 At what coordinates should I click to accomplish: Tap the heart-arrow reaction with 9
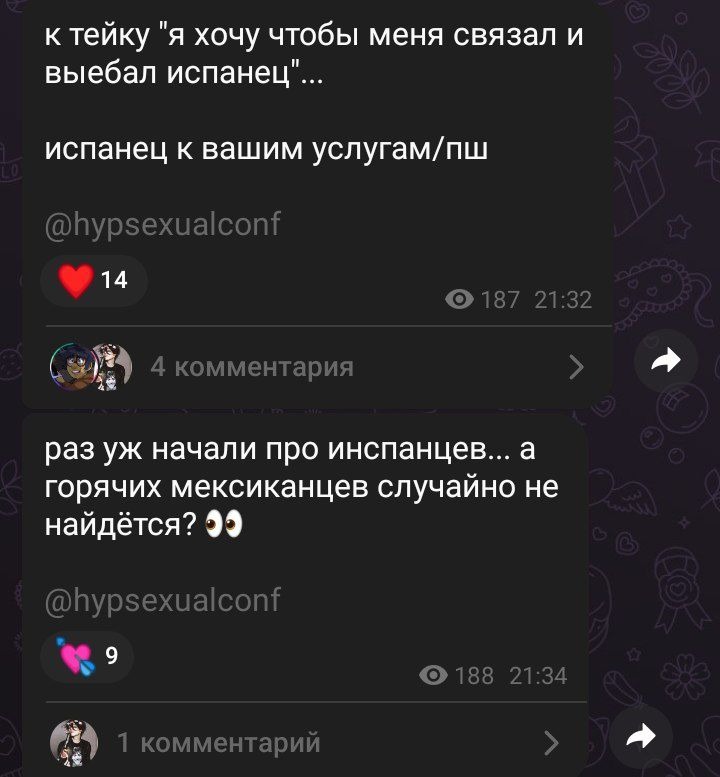(88, 657)
